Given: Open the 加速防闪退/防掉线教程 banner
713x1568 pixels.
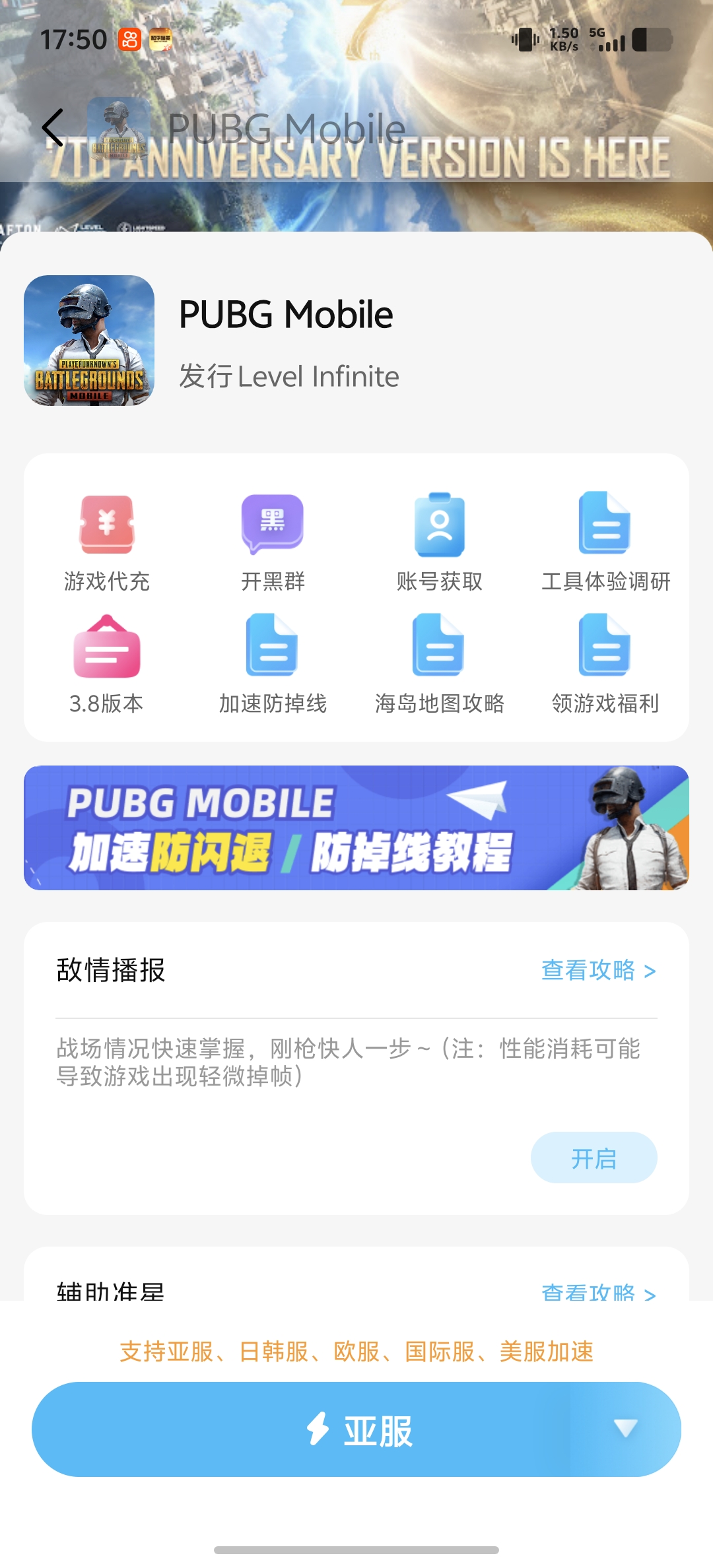Looking at the screenshot, I should (356, 828).
